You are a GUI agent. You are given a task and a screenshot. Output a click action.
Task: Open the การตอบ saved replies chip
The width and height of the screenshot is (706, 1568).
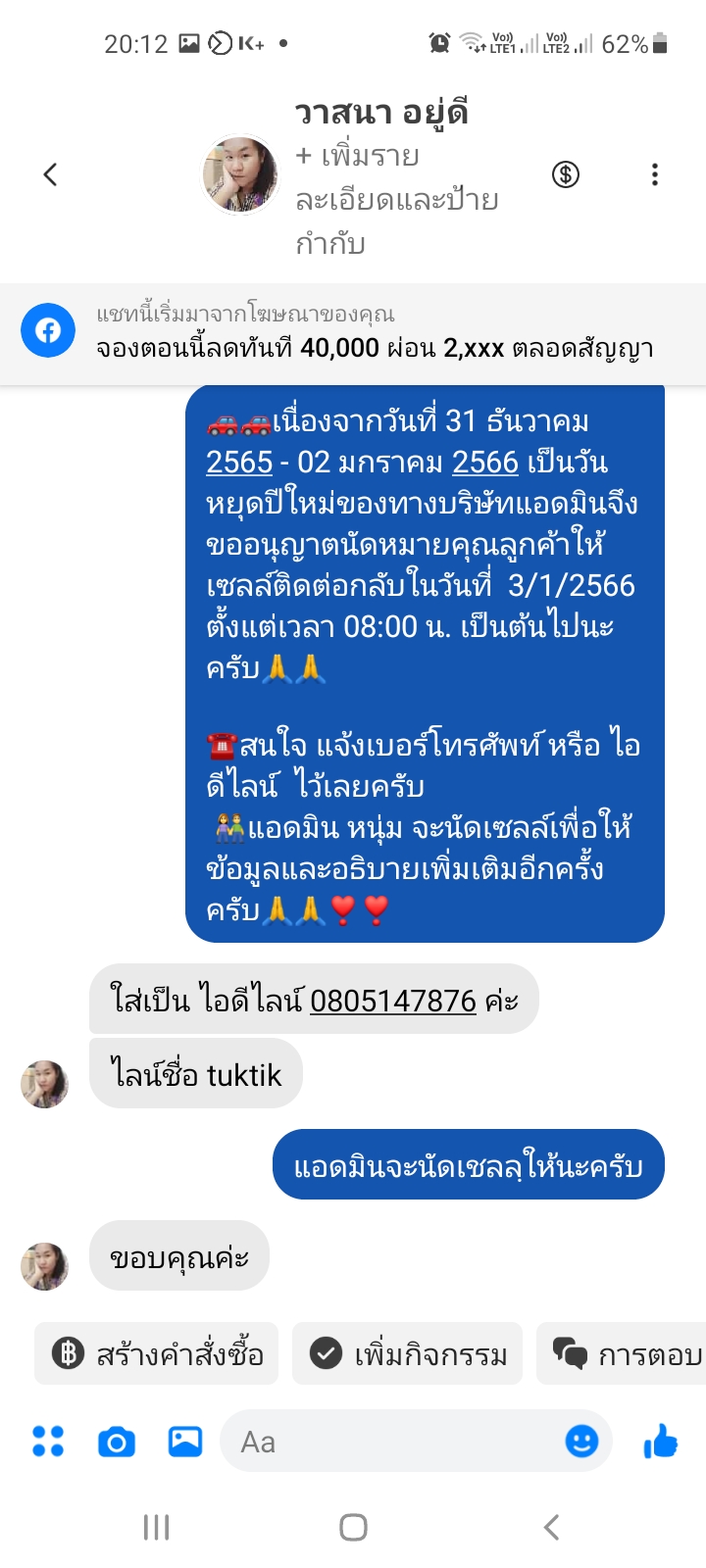click(x=622, y=1353)
